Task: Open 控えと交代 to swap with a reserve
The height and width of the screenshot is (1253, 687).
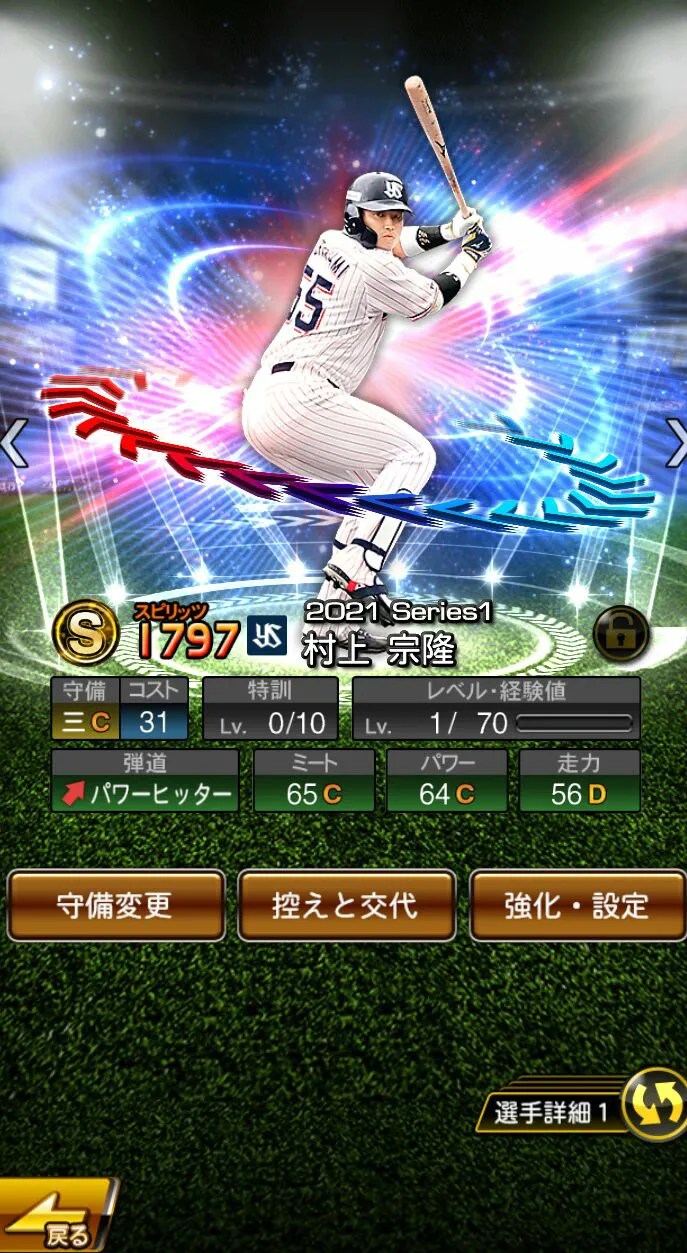Action: (x=346, y=905)
